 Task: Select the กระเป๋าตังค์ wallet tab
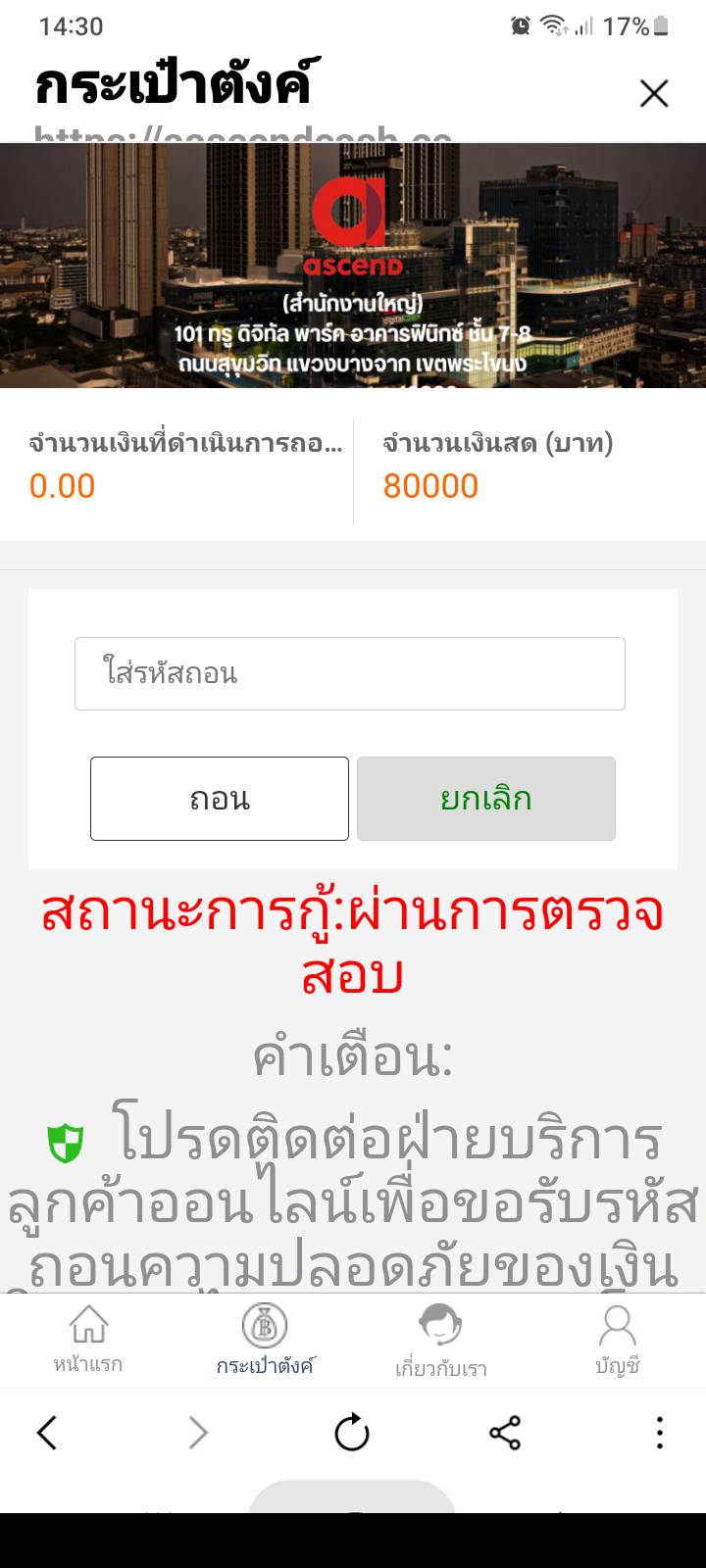pyautogui.click(x=265, y=1340)
